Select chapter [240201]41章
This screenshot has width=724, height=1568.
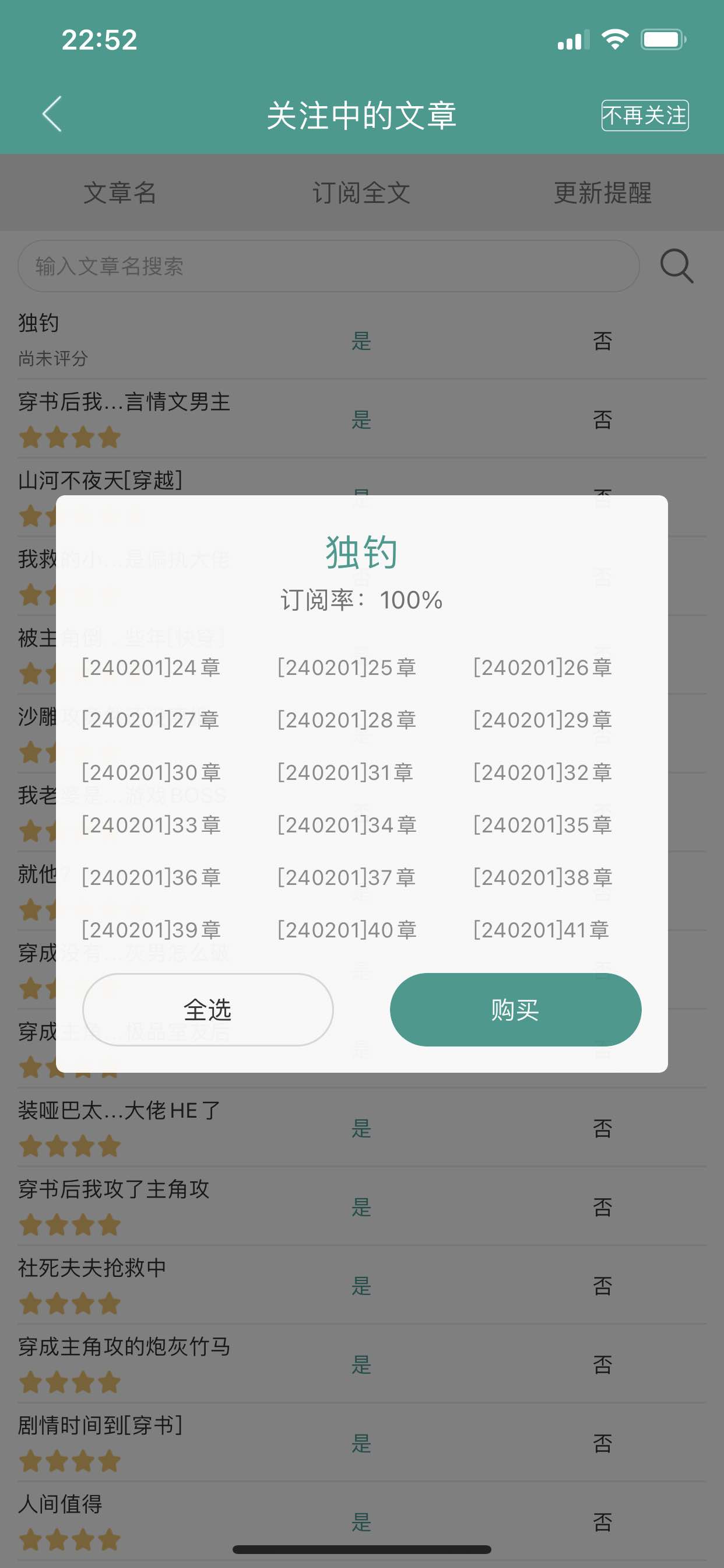click(542, 929)
